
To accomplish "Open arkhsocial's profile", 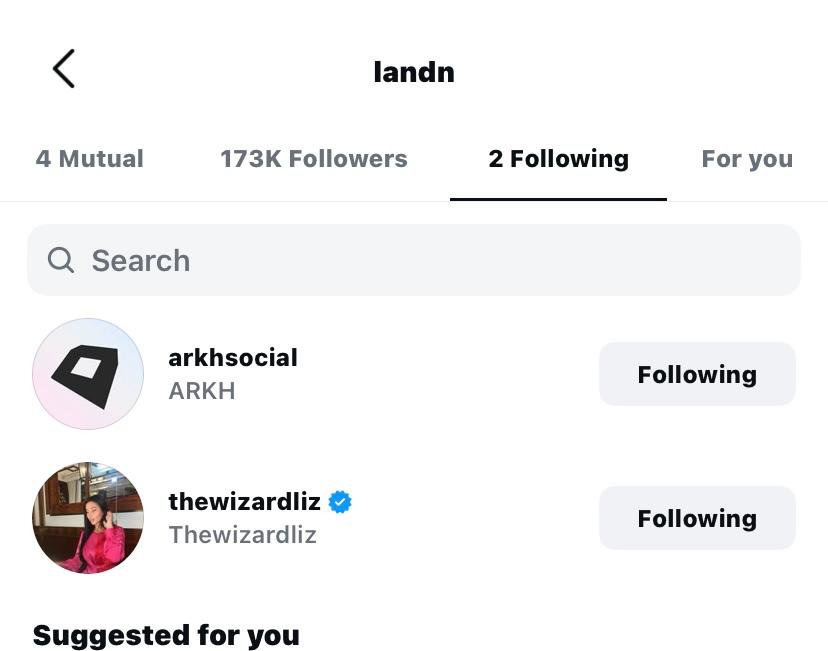I will coord(232,358).
